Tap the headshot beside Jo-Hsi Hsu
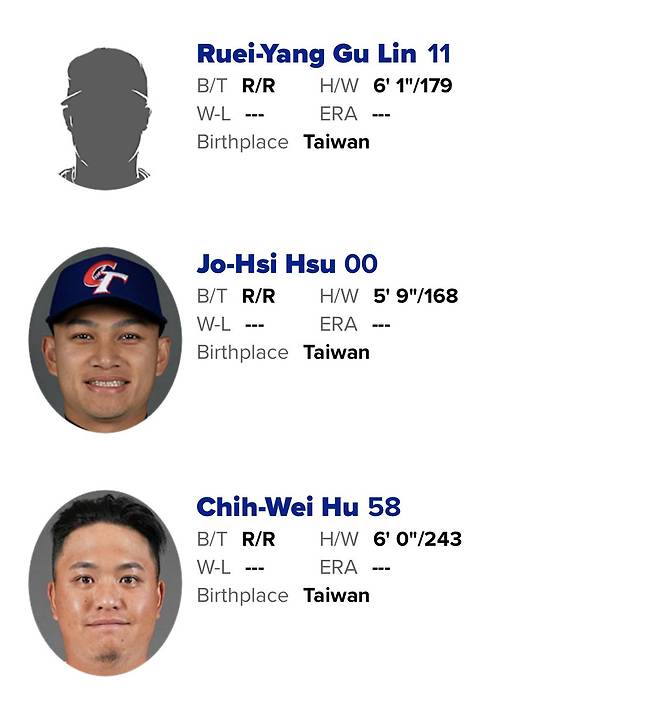This screenshot has width=658, height=717. [105, 340]
